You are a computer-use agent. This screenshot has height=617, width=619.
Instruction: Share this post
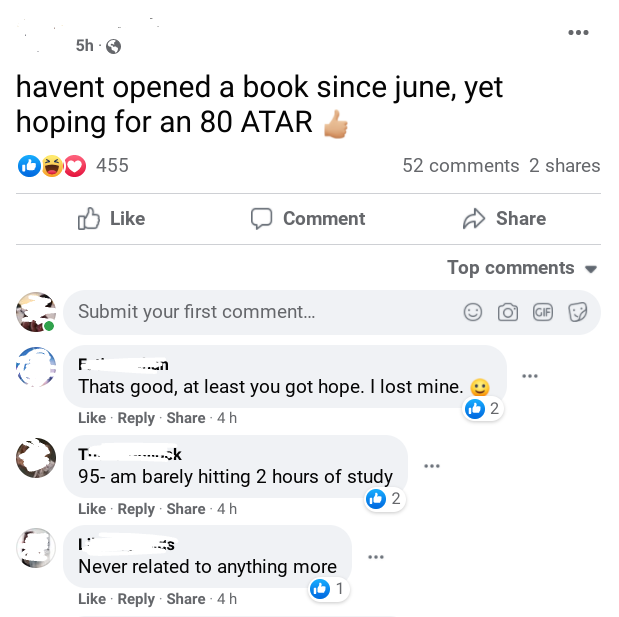[x=504, y=218]
